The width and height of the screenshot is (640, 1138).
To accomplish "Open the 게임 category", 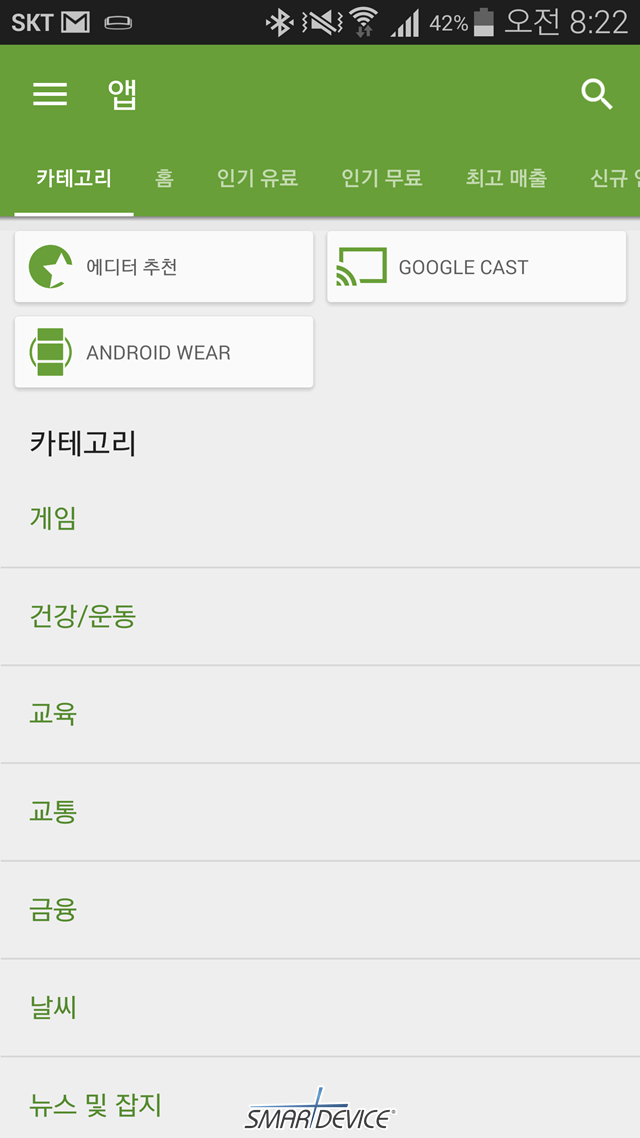I will 320,519.
